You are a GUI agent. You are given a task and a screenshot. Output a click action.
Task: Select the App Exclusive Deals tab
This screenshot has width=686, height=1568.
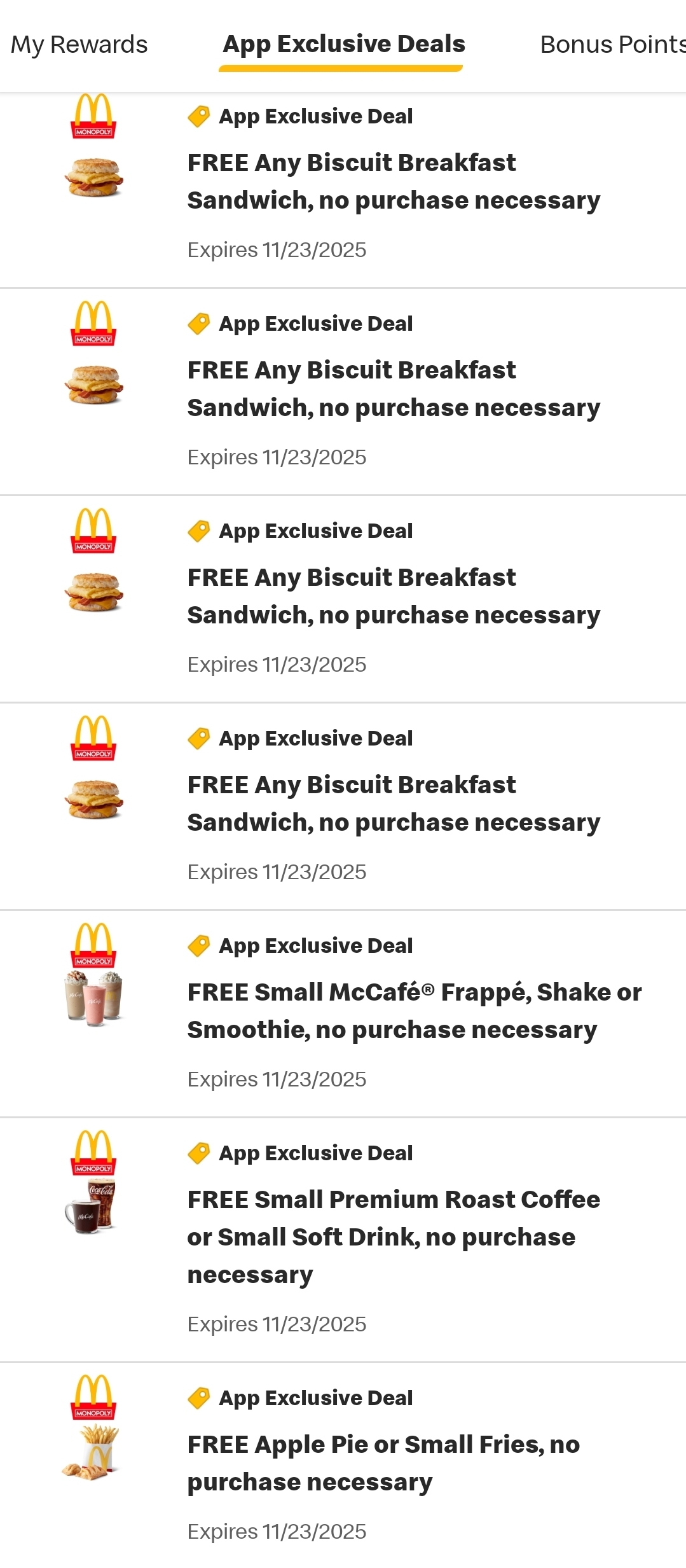[x=343, y=45]
